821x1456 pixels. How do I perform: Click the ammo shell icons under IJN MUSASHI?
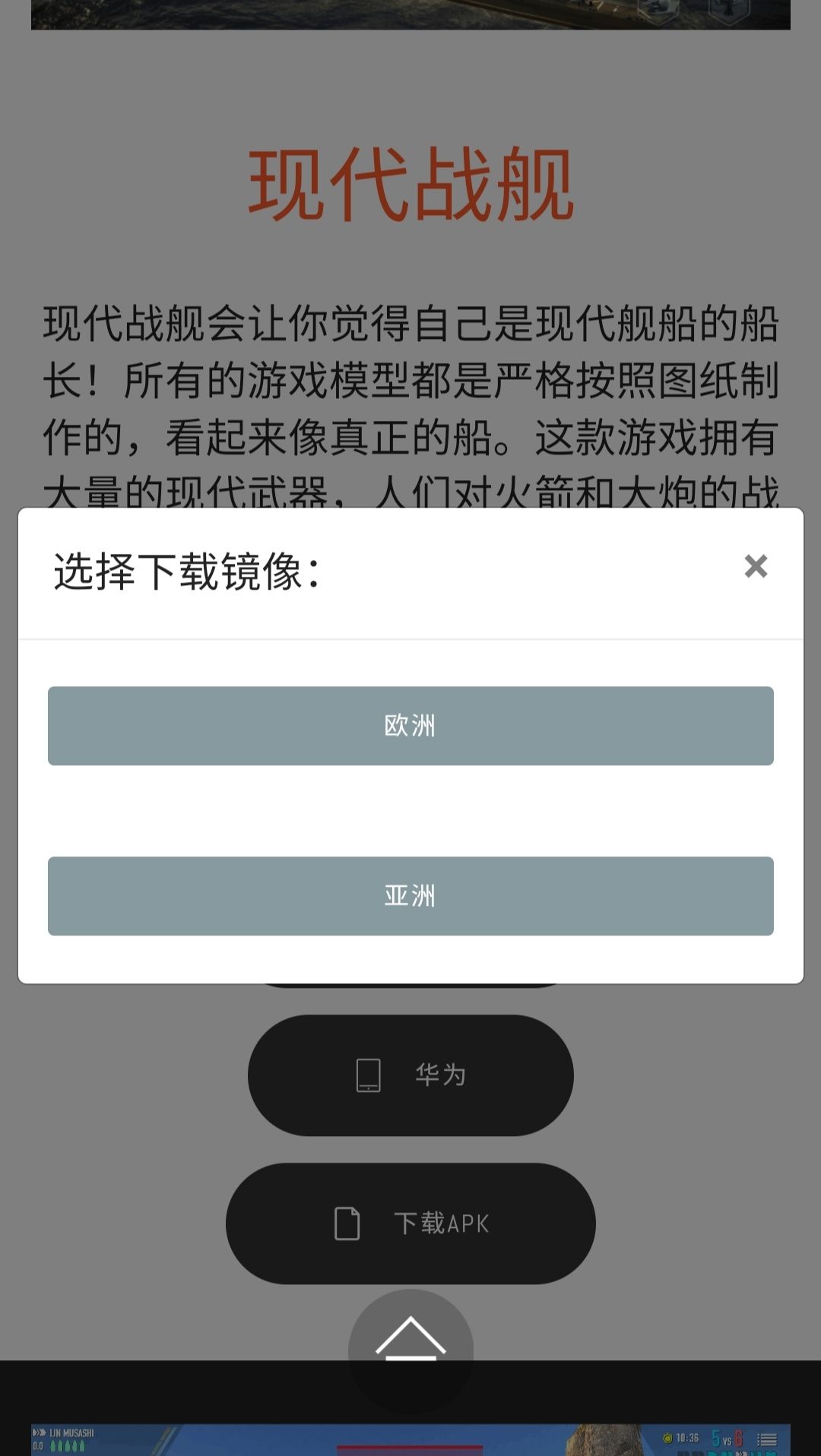67,1445
